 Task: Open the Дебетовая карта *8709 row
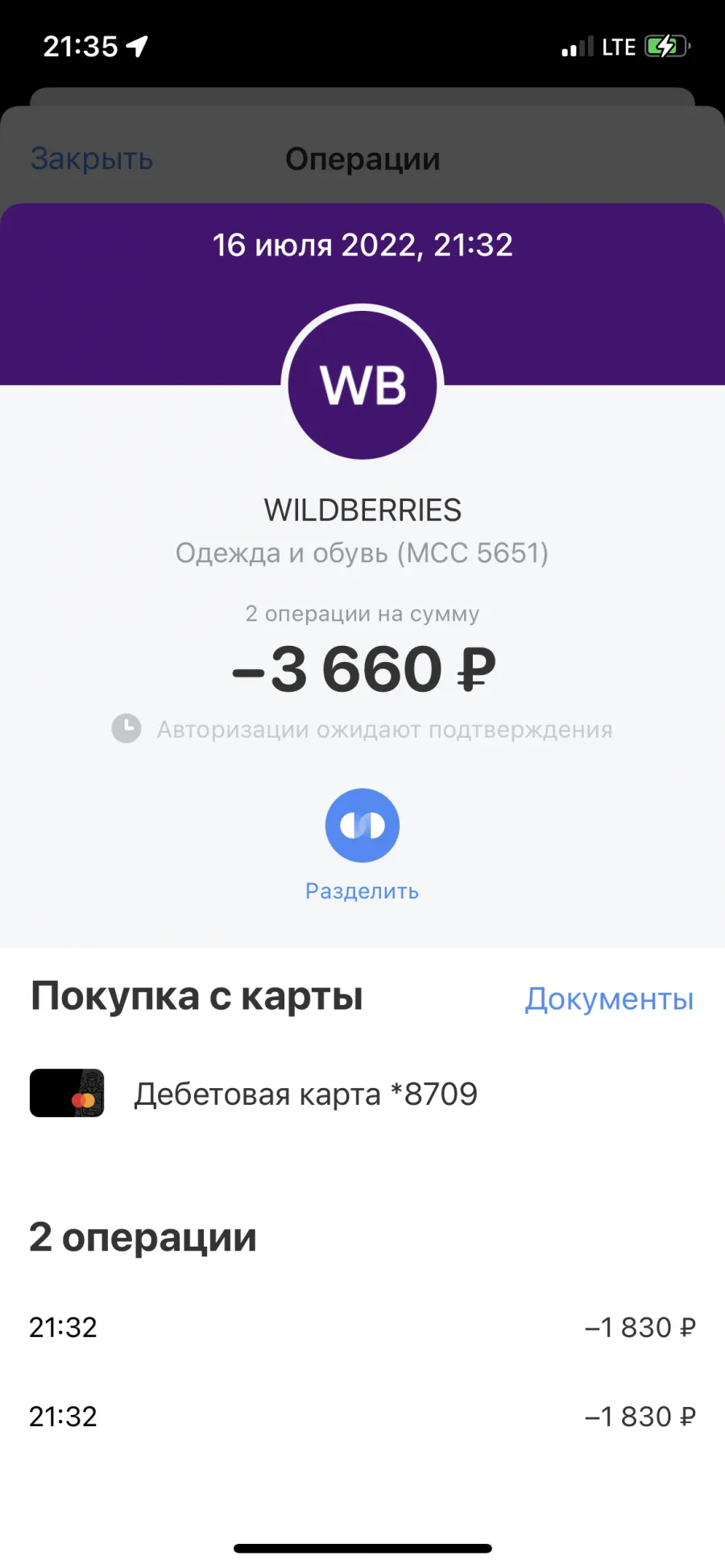coord(362,1094)
